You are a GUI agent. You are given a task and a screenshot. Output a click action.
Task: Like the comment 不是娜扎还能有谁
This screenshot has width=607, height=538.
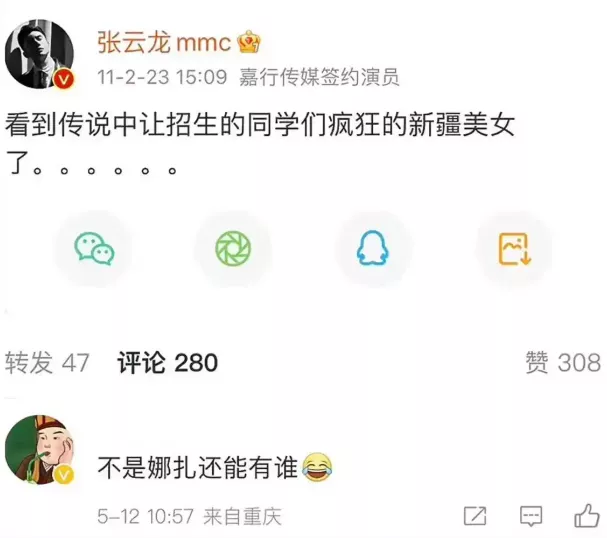point(585,516)
